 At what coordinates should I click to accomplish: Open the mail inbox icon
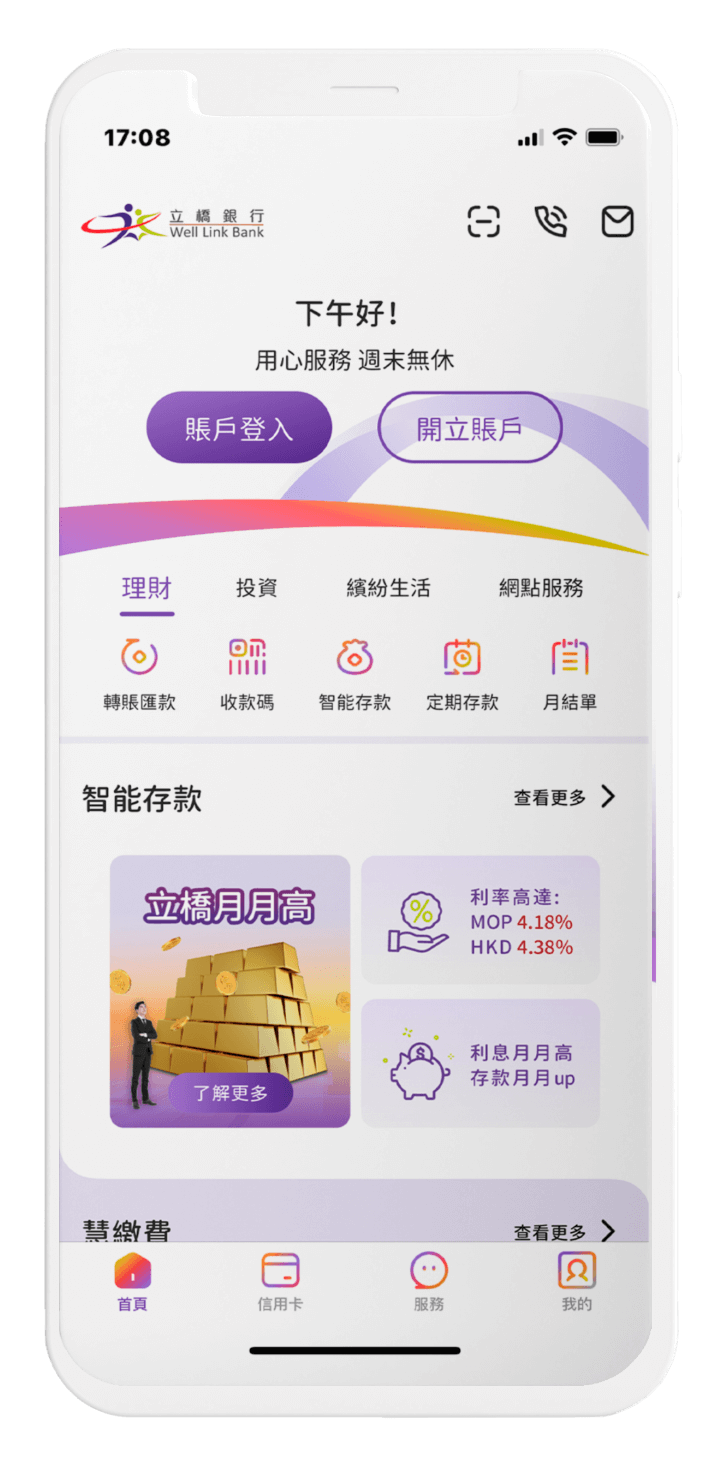617,221
